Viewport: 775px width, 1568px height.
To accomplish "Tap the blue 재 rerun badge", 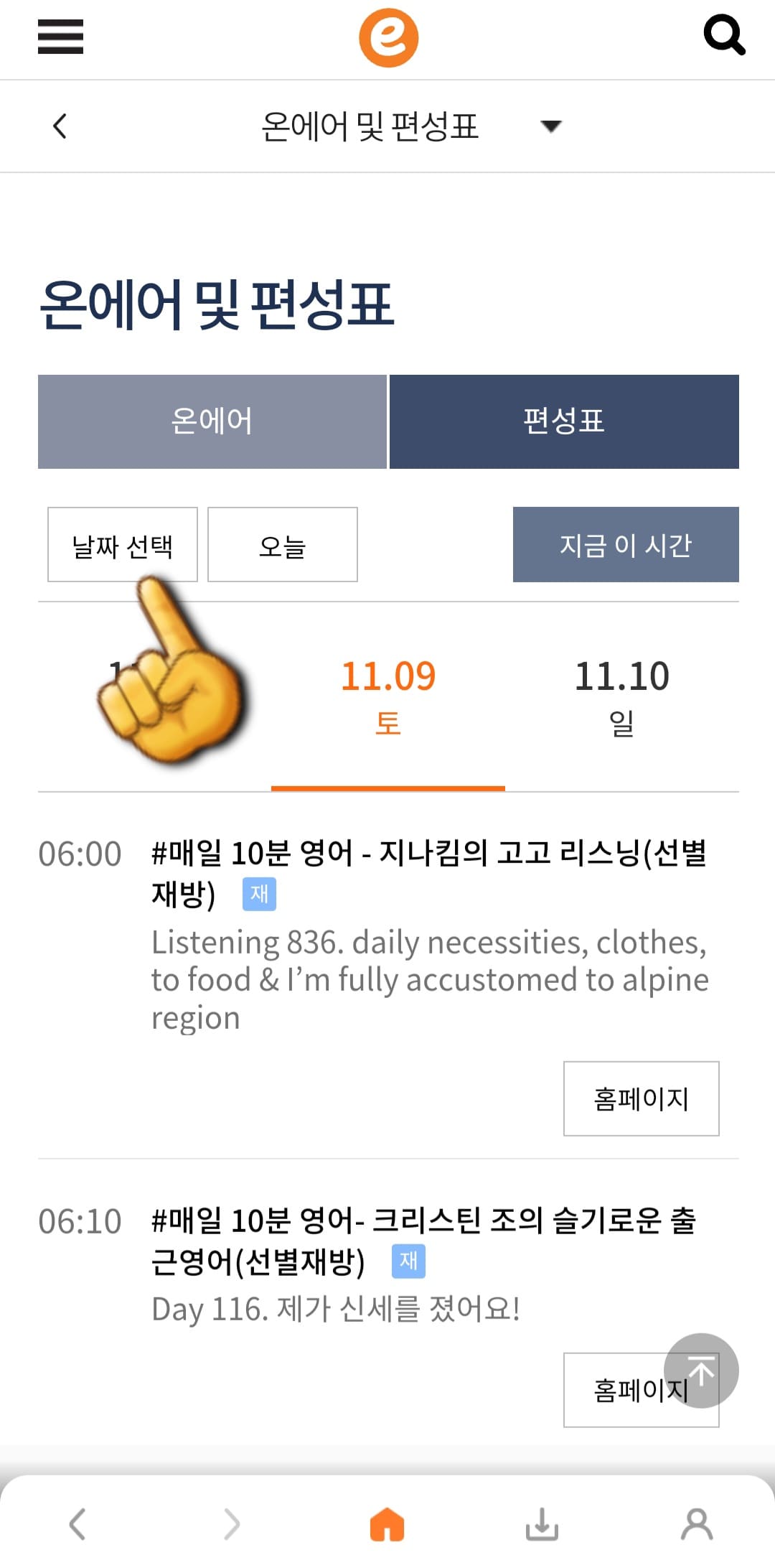I will [260, 894].
